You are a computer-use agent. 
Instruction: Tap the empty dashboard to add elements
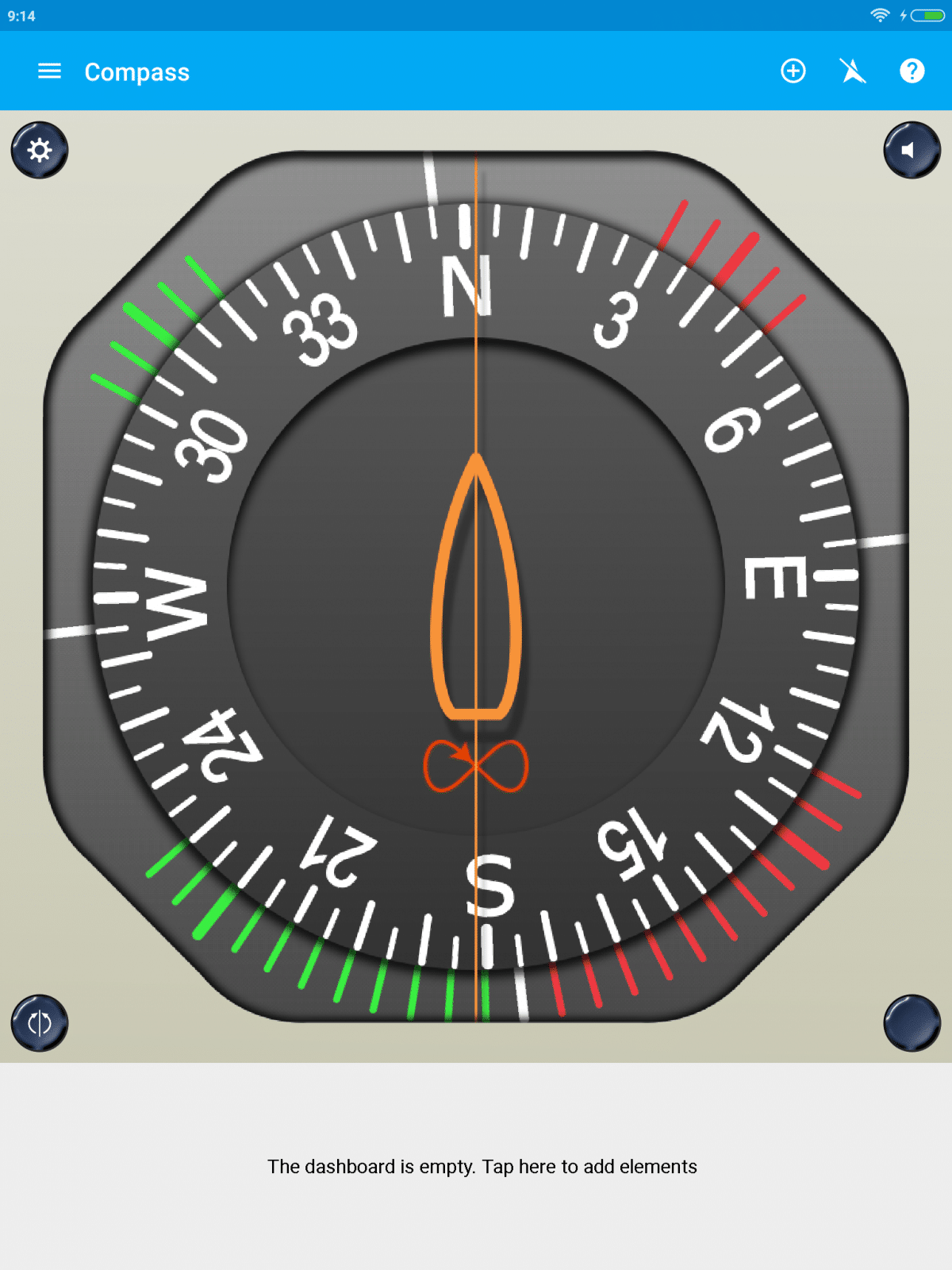(482, 1166)
